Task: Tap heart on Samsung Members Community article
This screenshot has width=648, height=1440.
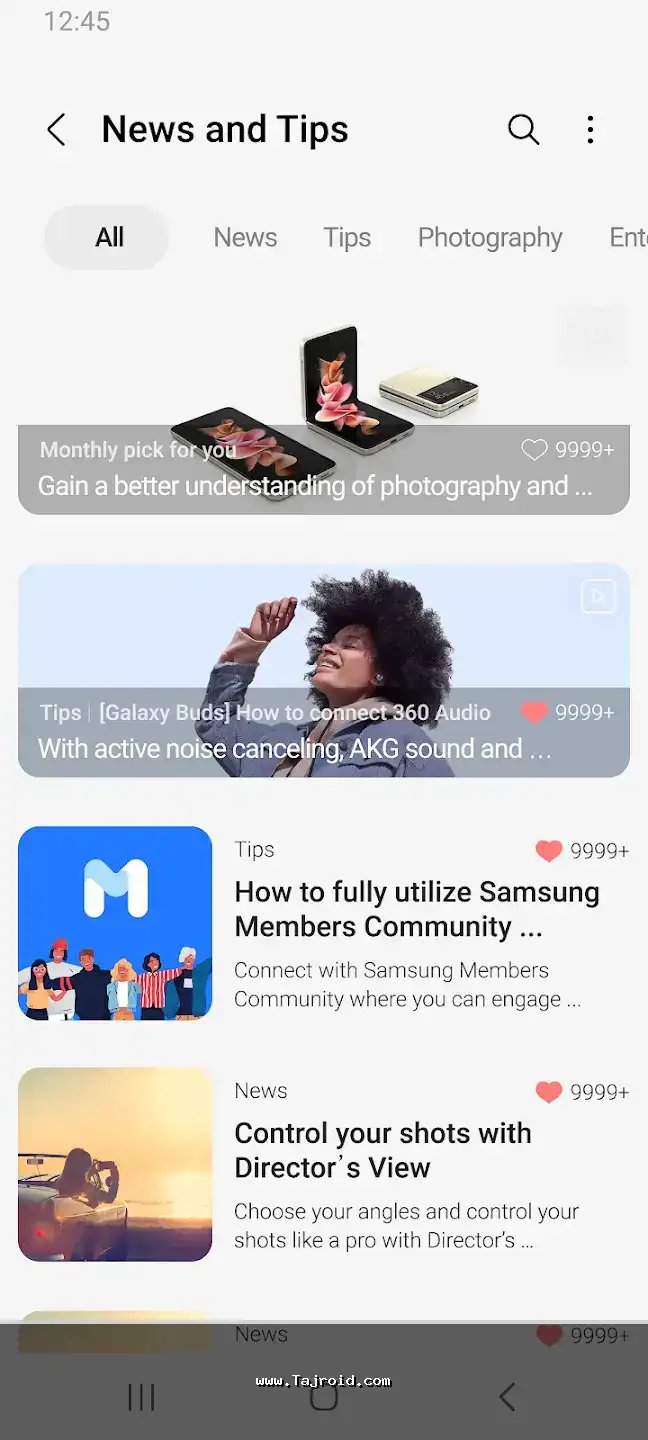Action: [548, 851]
